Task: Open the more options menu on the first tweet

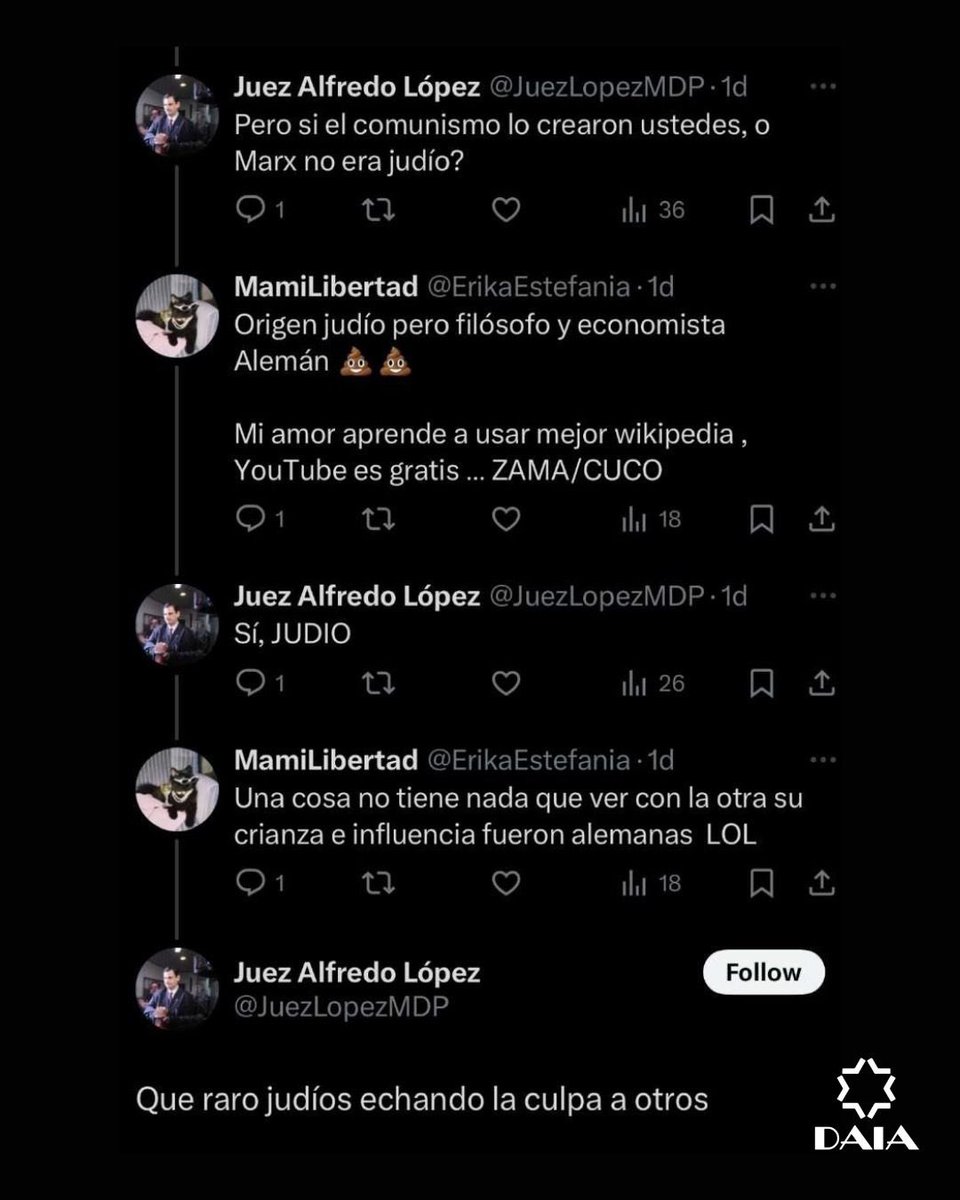Action: 822,86
